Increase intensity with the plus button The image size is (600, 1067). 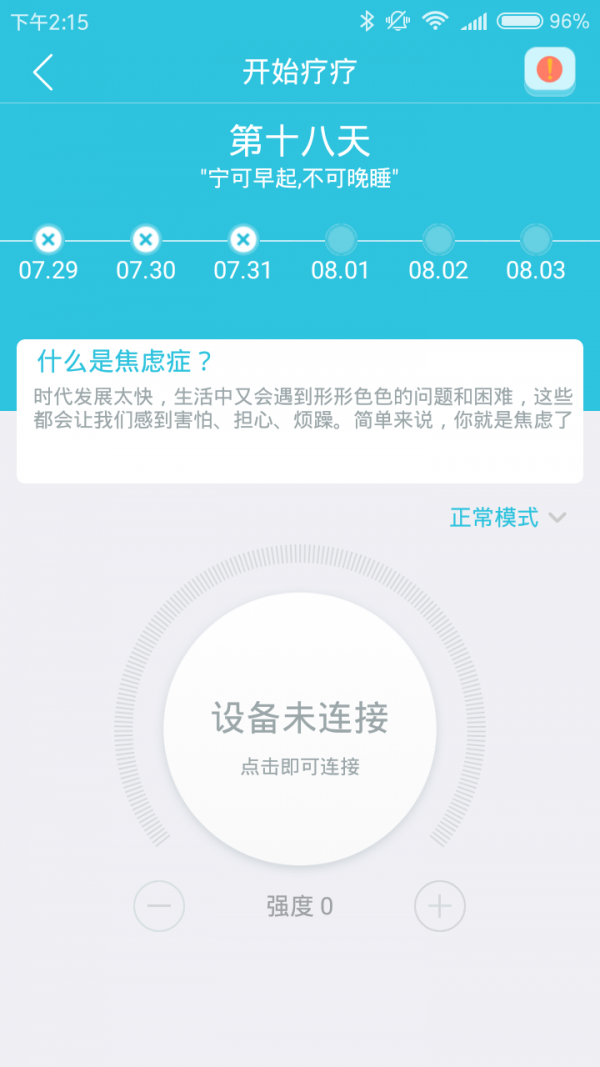(440, 907)
